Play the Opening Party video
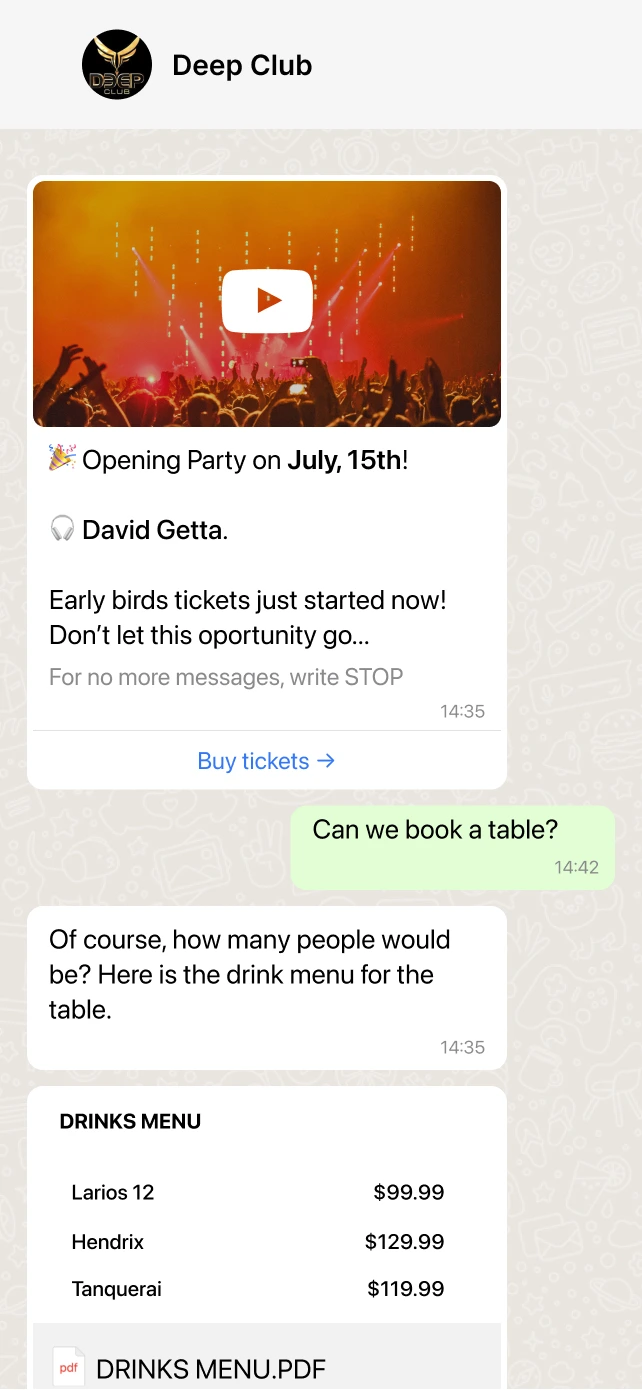This screenshot has height=1390, width=642. 267,300
